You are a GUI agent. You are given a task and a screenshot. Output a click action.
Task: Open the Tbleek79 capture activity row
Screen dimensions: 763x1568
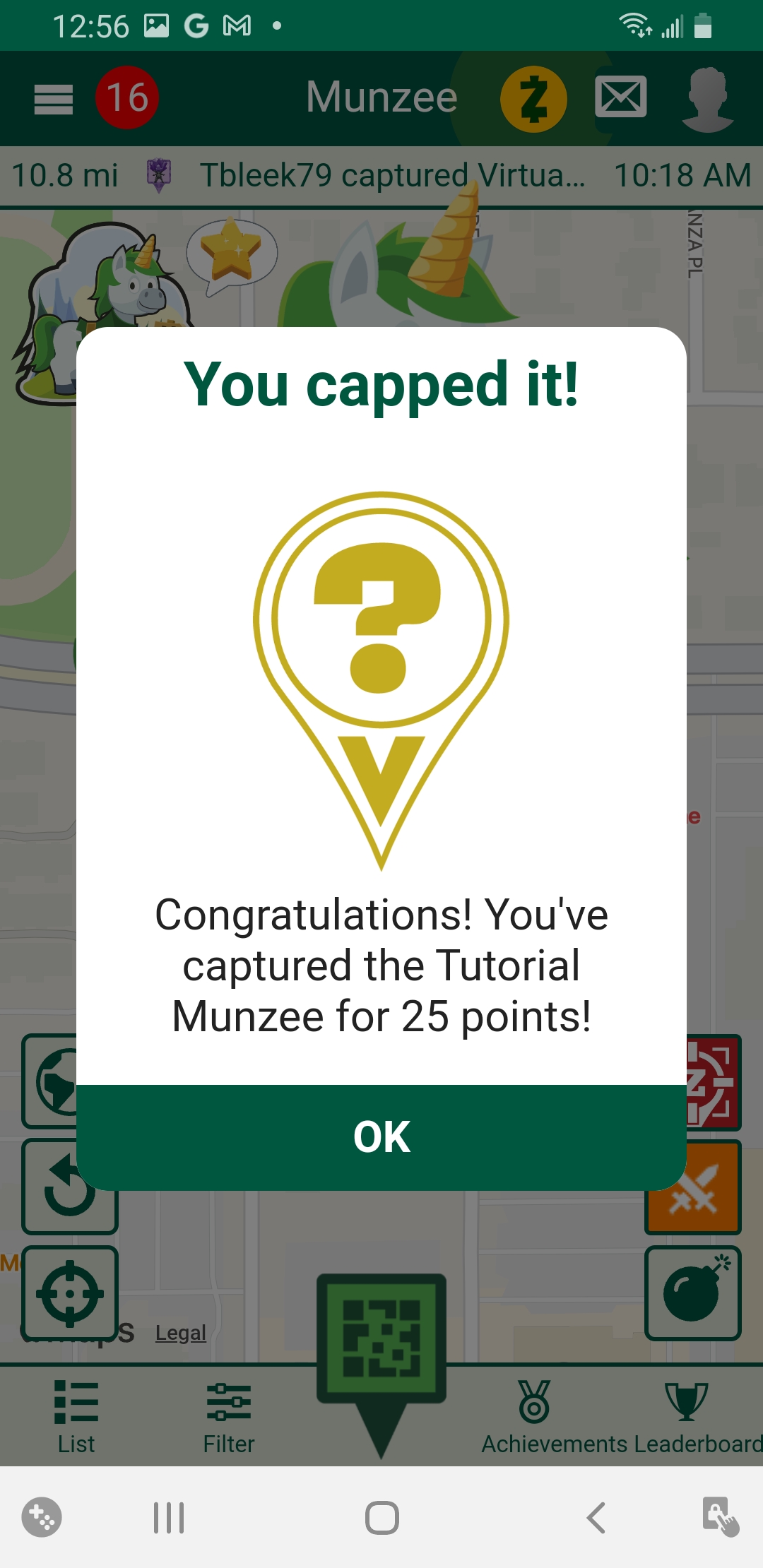click(381, 176)
